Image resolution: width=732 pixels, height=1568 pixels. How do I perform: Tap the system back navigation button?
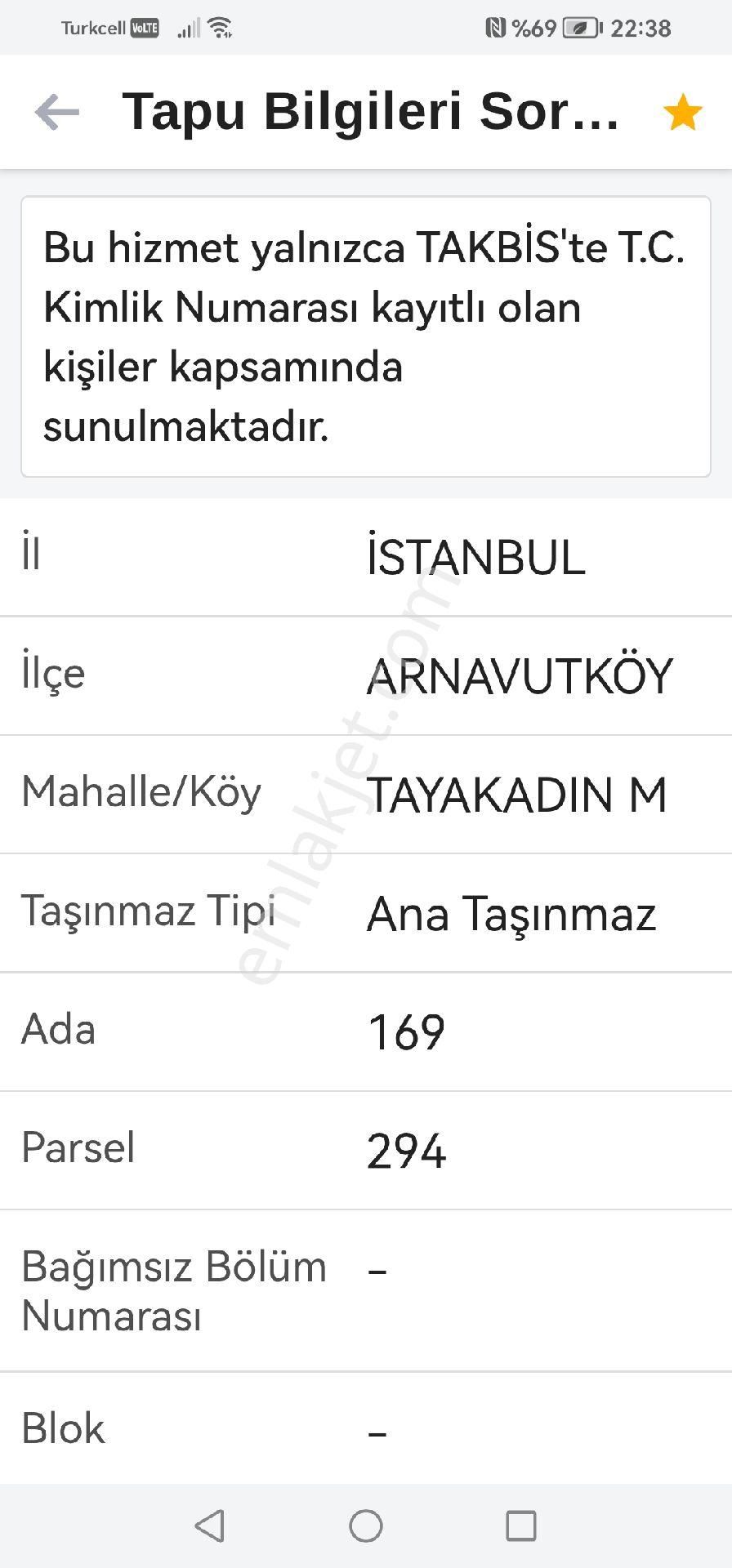point(210,1525)
